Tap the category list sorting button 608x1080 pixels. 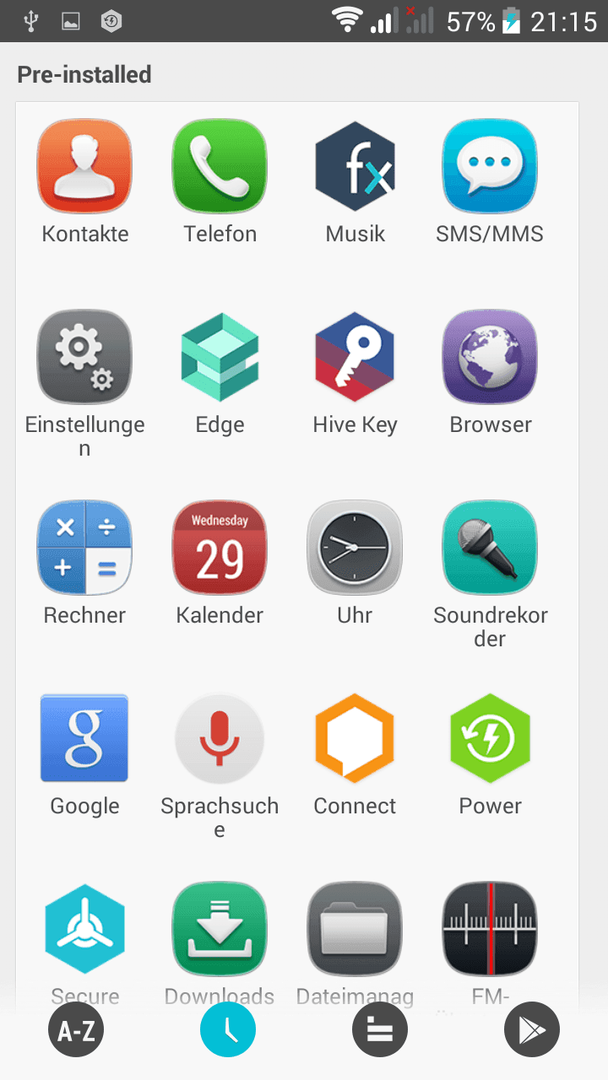[380, 1030]
